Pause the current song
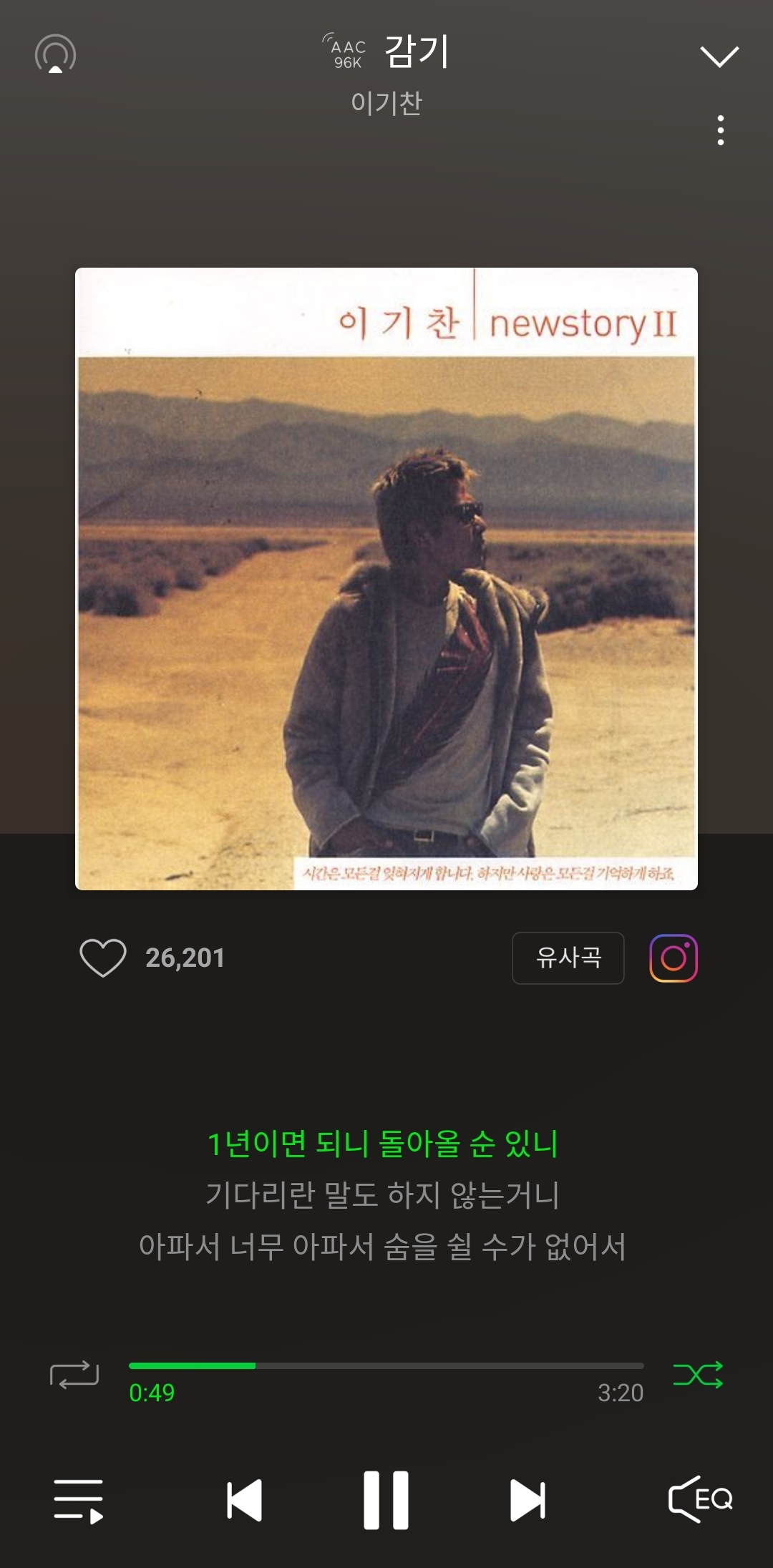Image resolution: width=773 pixels, height=1568 pixels. [386, 1500]
